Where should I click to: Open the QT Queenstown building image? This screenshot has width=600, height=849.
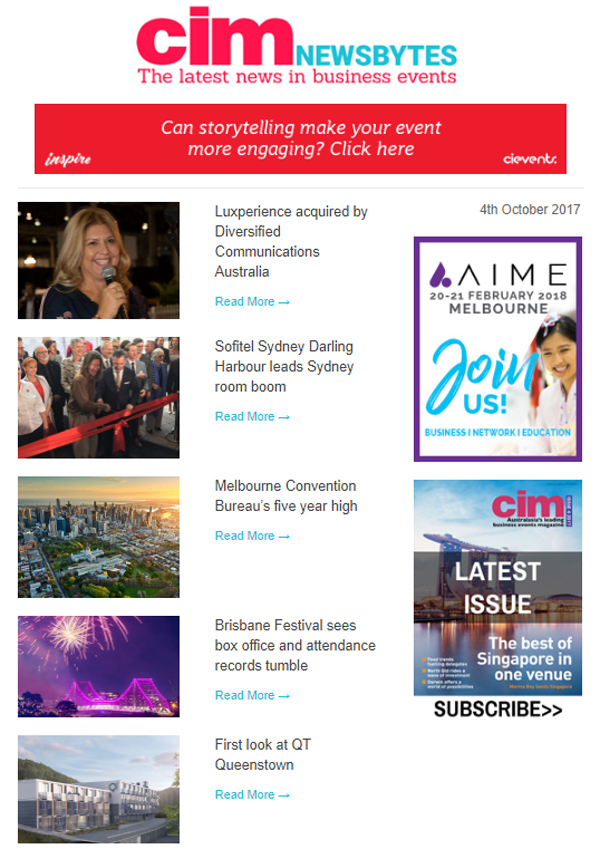click(99, 789)
